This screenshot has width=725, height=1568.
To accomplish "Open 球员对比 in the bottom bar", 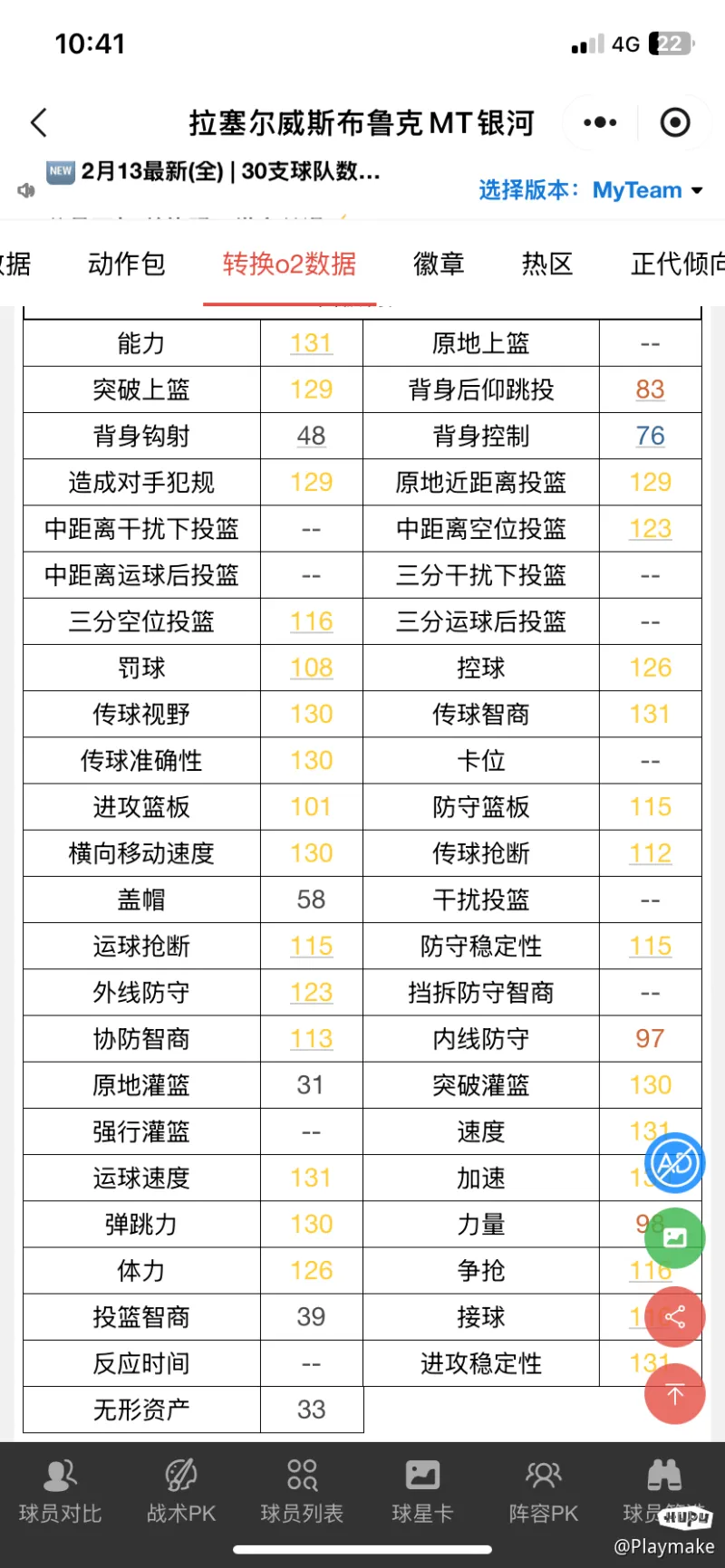I will [x=60, y=1492].
